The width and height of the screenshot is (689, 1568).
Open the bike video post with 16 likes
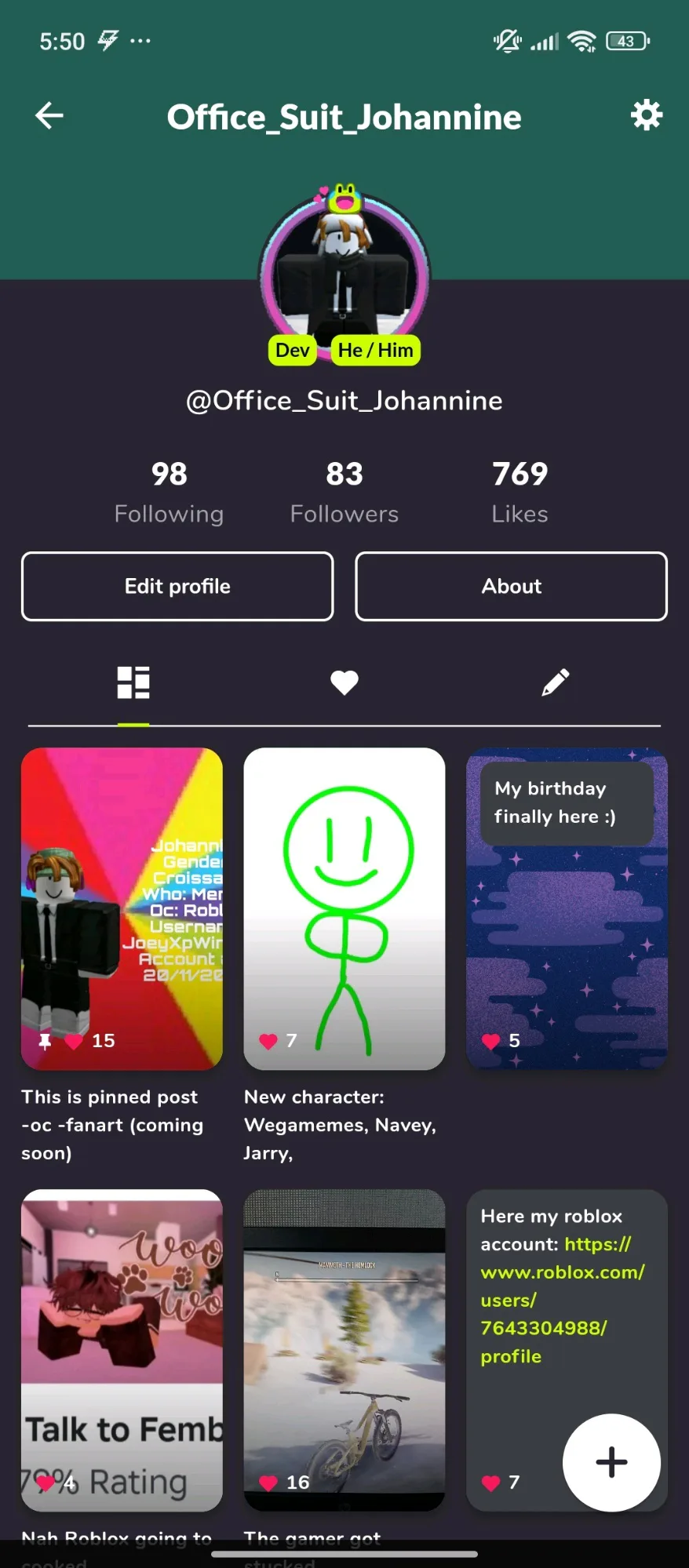point(344,1350)
